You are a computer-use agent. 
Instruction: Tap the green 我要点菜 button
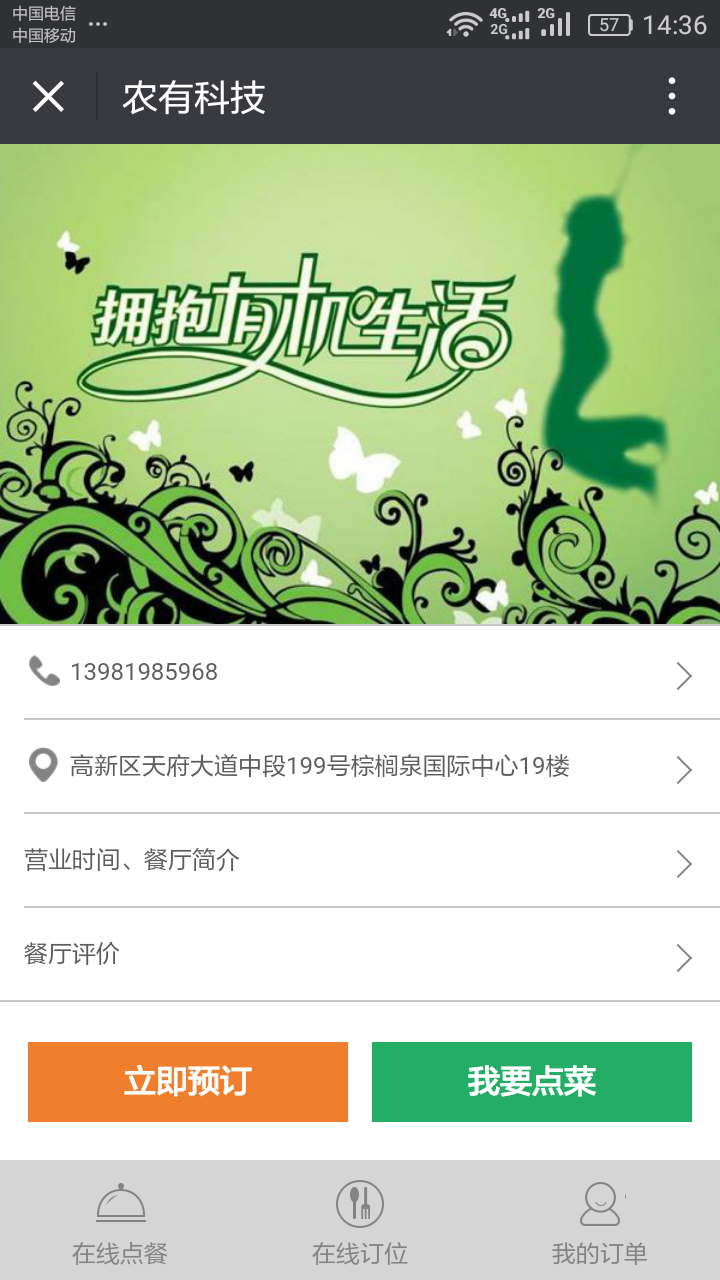[532, 1082]
